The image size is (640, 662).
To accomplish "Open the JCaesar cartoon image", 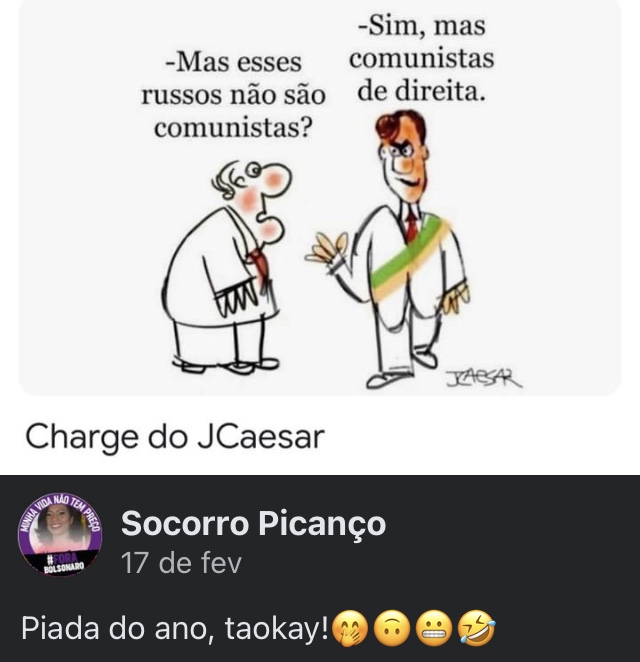I will [320, 200].
